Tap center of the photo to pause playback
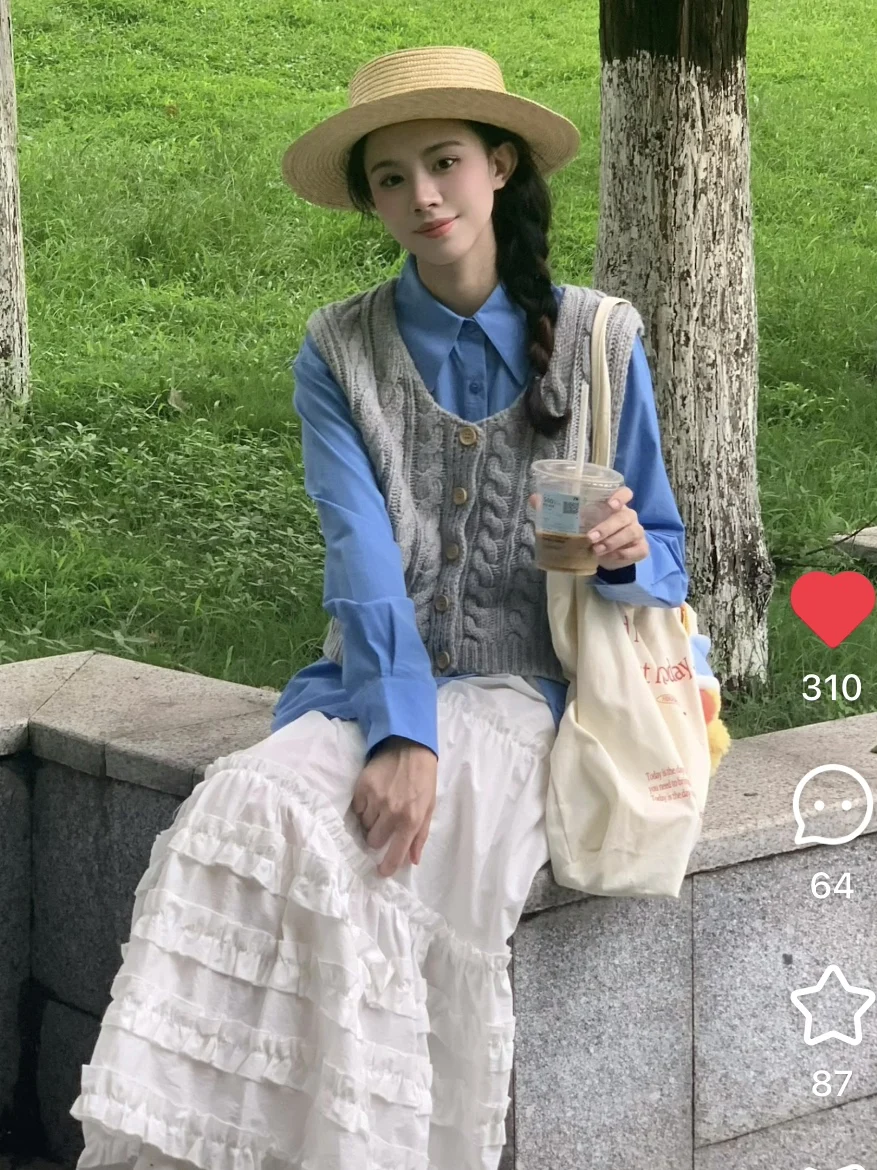 coord(400,585)
